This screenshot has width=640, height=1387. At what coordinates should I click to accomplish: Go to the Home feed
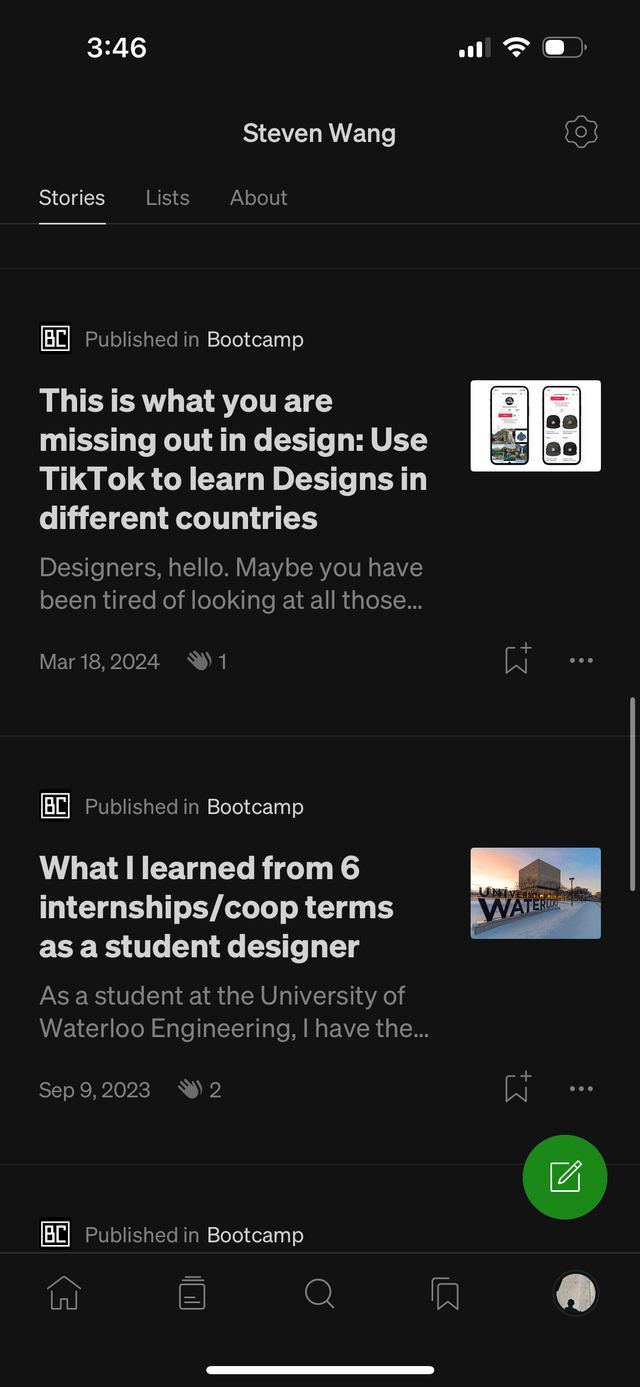click(64, 1293)
